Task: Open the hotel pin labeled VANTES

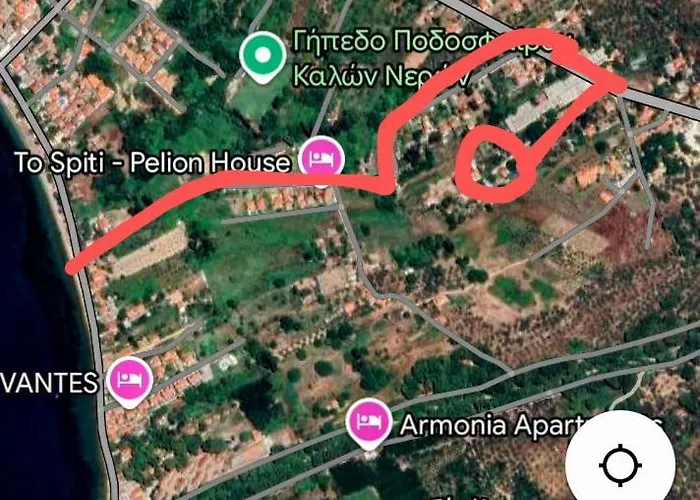Action: click(x=129, y=380)
